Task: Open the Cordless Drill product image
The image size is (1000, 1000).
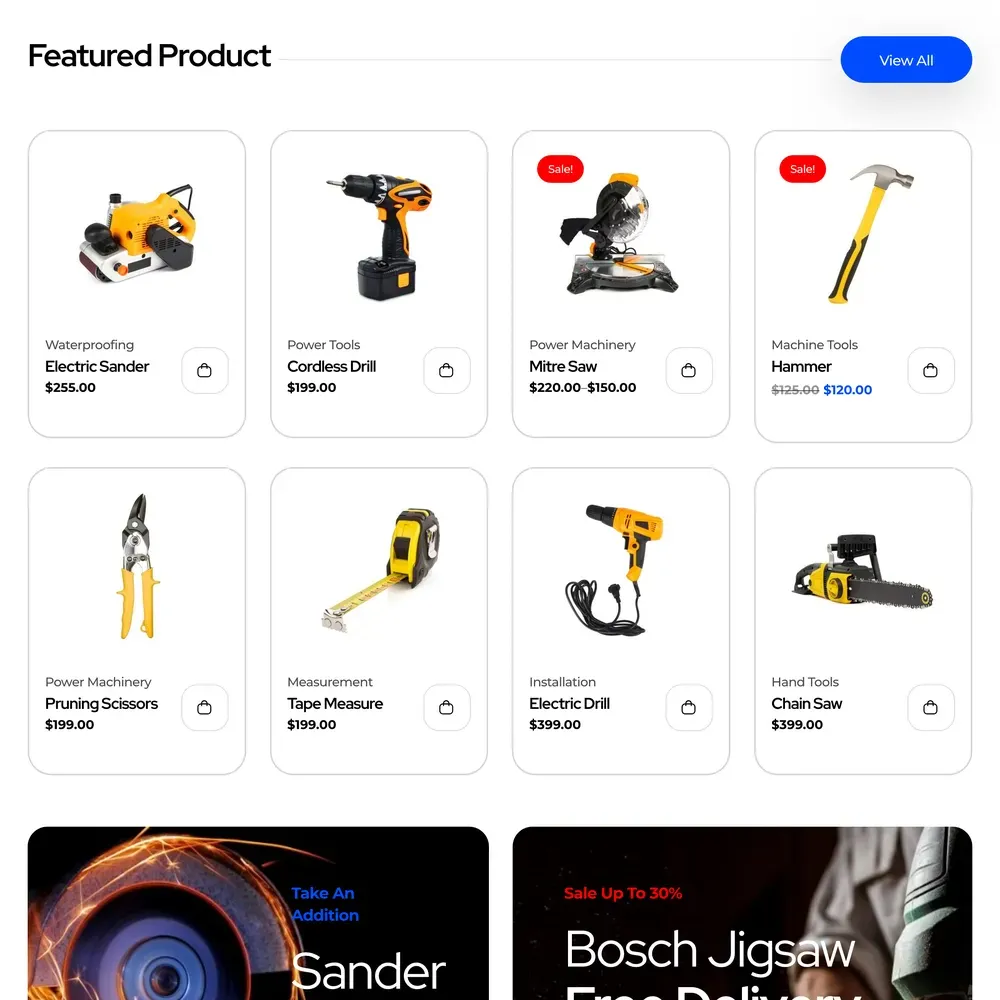Action: click(379, 235)
